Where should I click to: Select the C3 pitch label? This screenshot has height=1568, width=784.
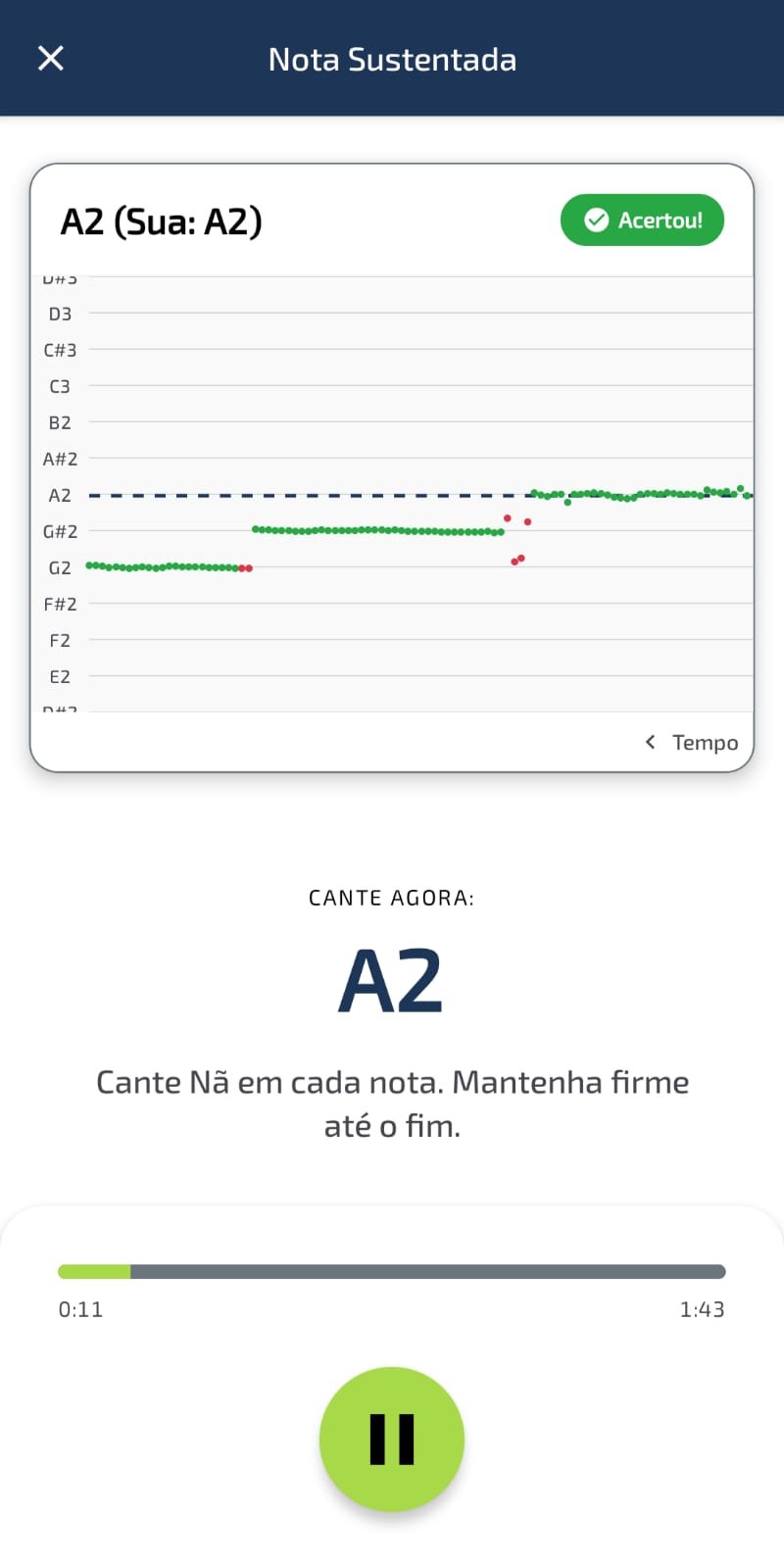point(58,386)
